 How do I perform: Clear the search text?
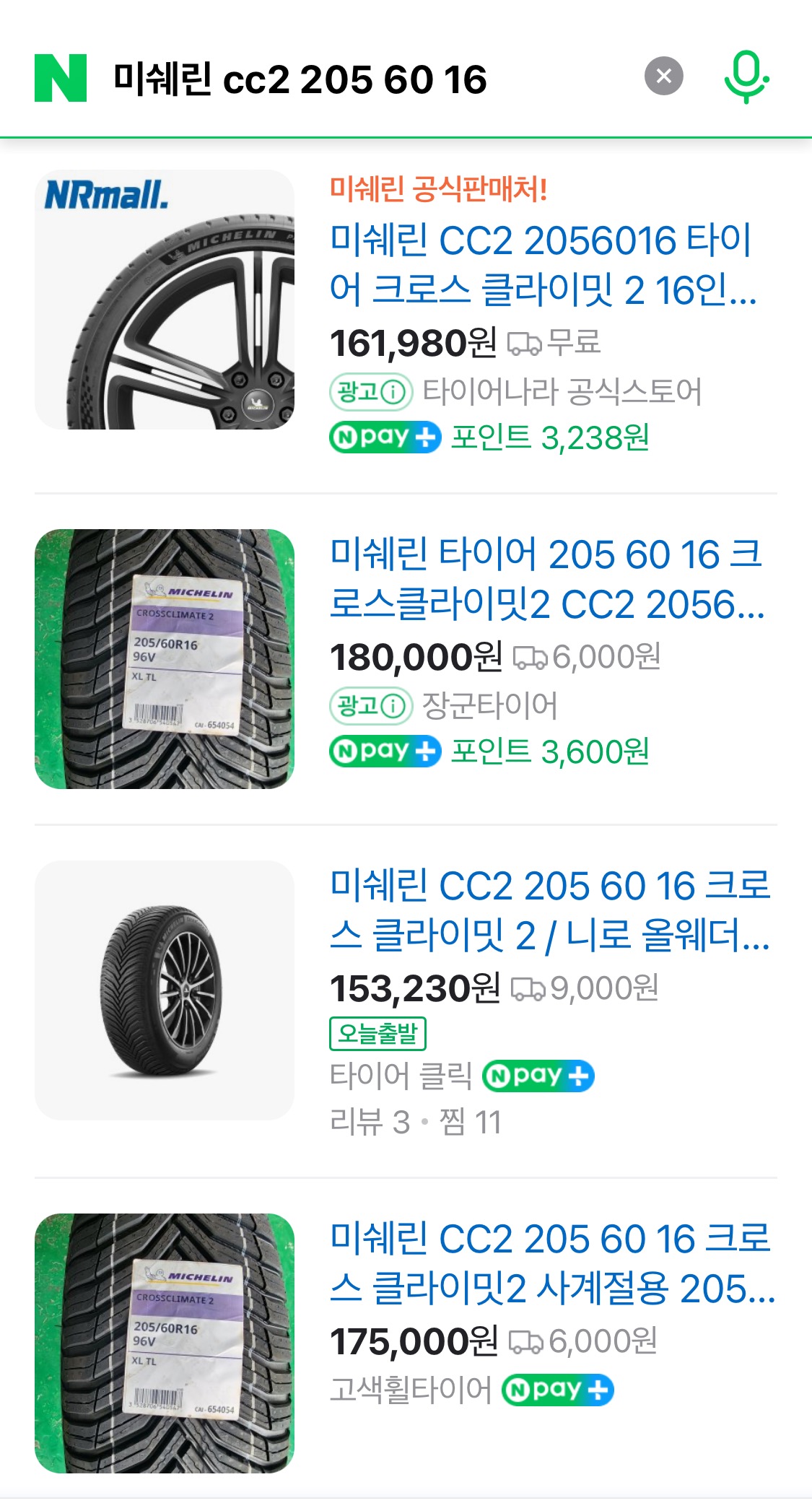tap(663, 76)
